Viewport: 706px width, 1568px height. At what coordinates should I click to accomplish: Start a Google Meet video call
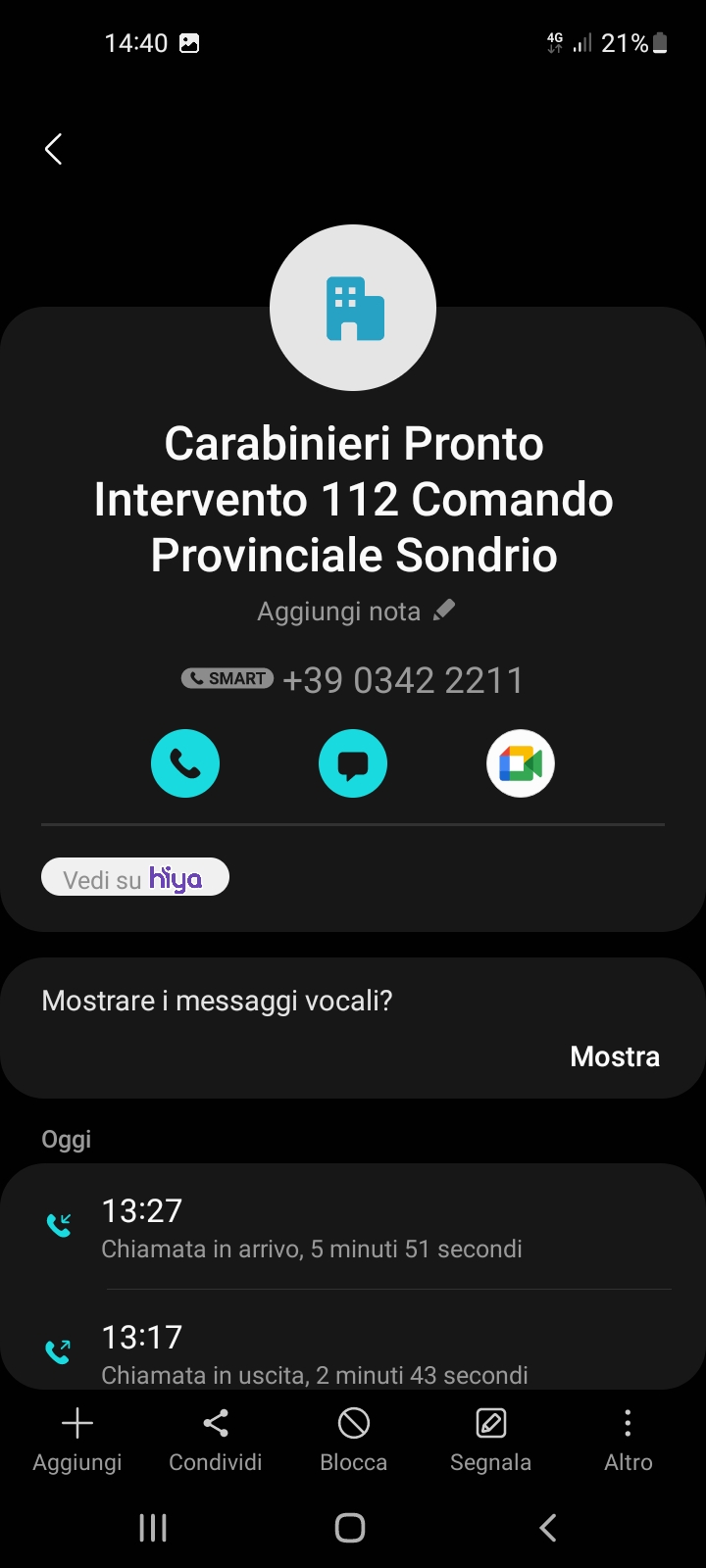[x=521, y=763]
